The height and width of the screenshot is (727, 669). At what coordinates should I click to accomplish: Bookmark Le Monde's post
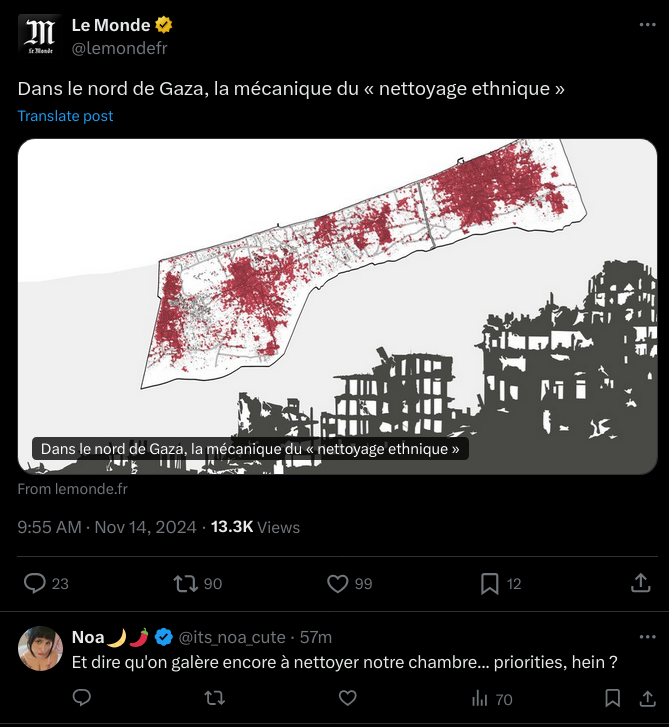click(490, 583)
